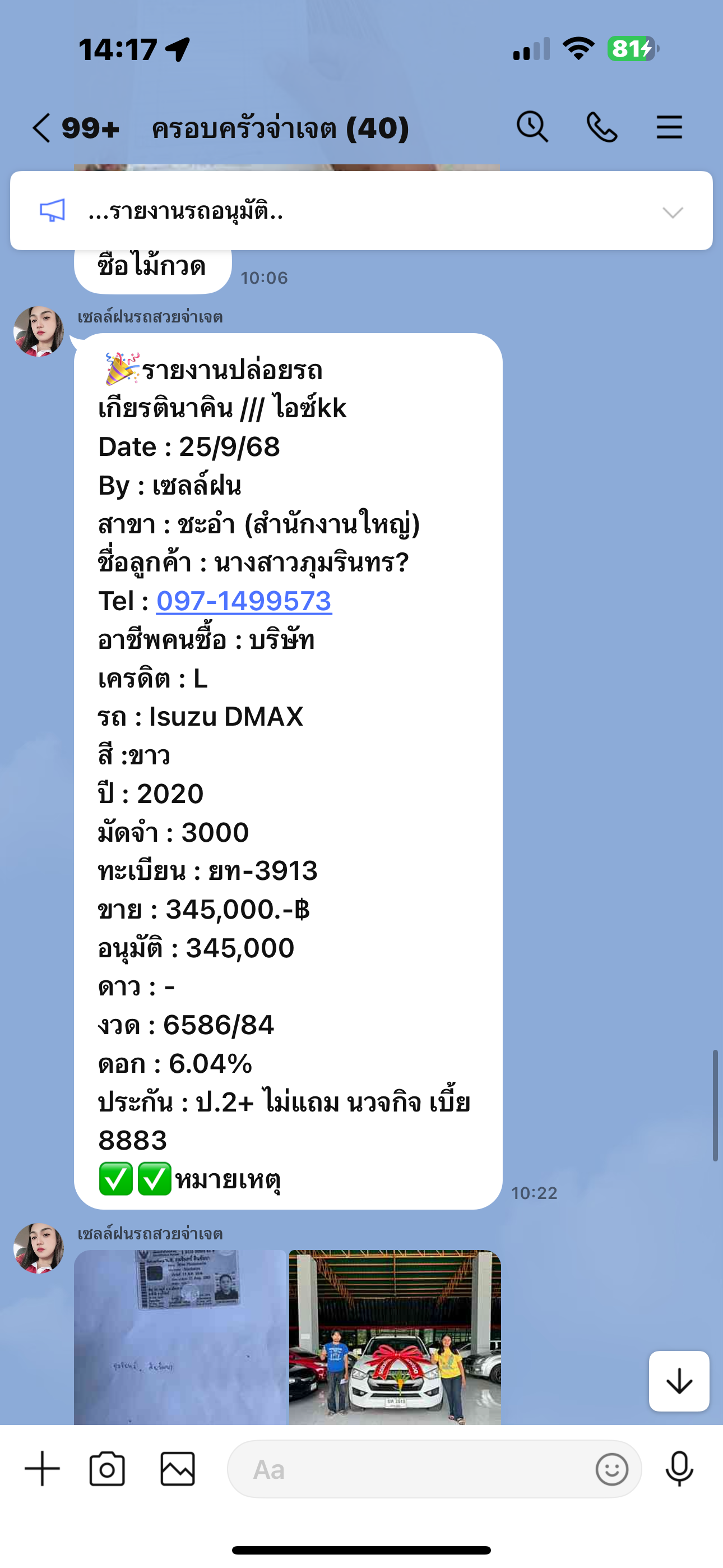Open the camera to take a photo
Screen dimensions: 723x1568
107,1469
